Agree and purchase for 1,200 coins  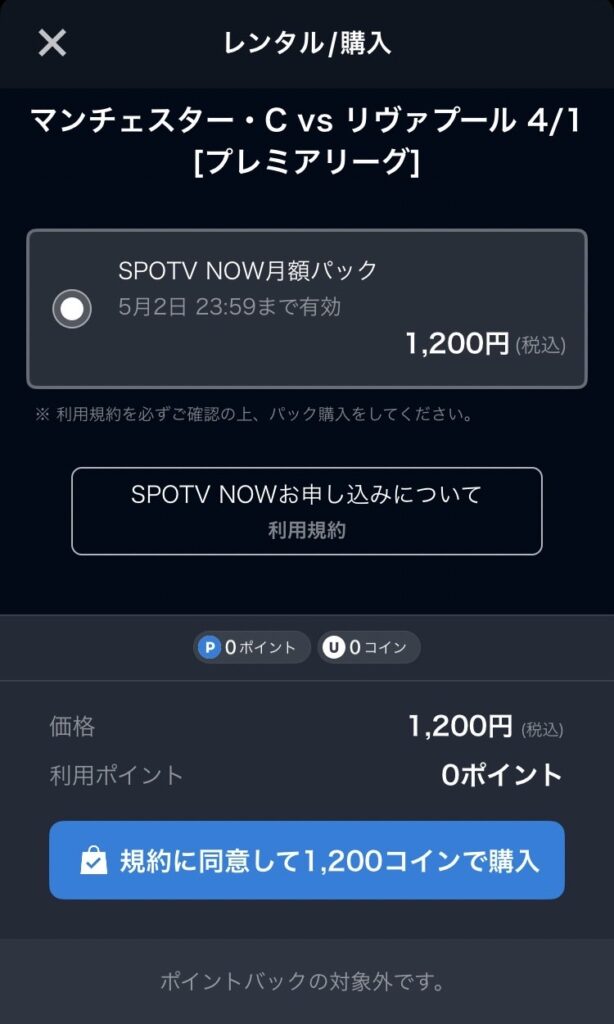tap(307, 860)
